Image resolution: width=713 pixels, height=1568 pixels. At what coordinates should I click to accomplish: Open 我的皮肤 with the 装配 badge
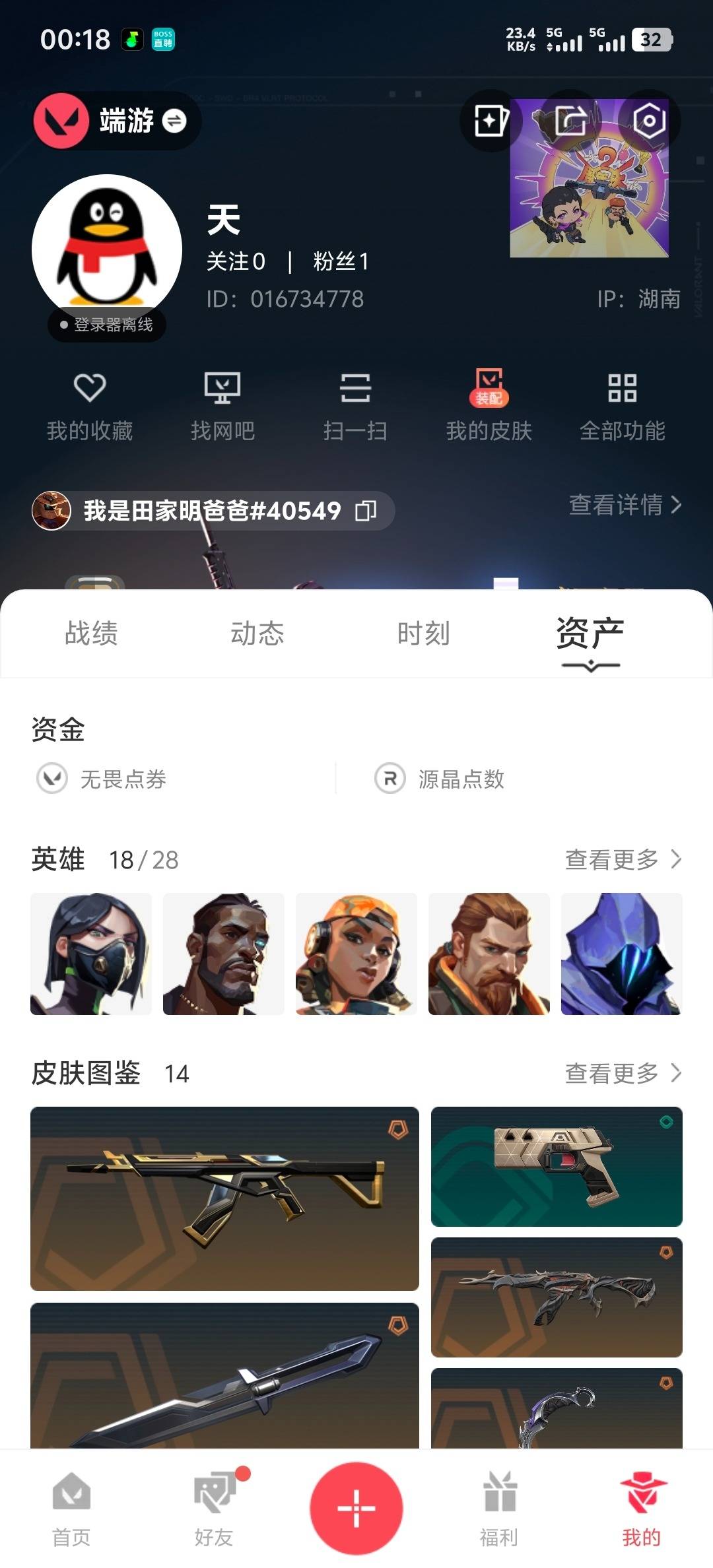click(x=489, y=406)
